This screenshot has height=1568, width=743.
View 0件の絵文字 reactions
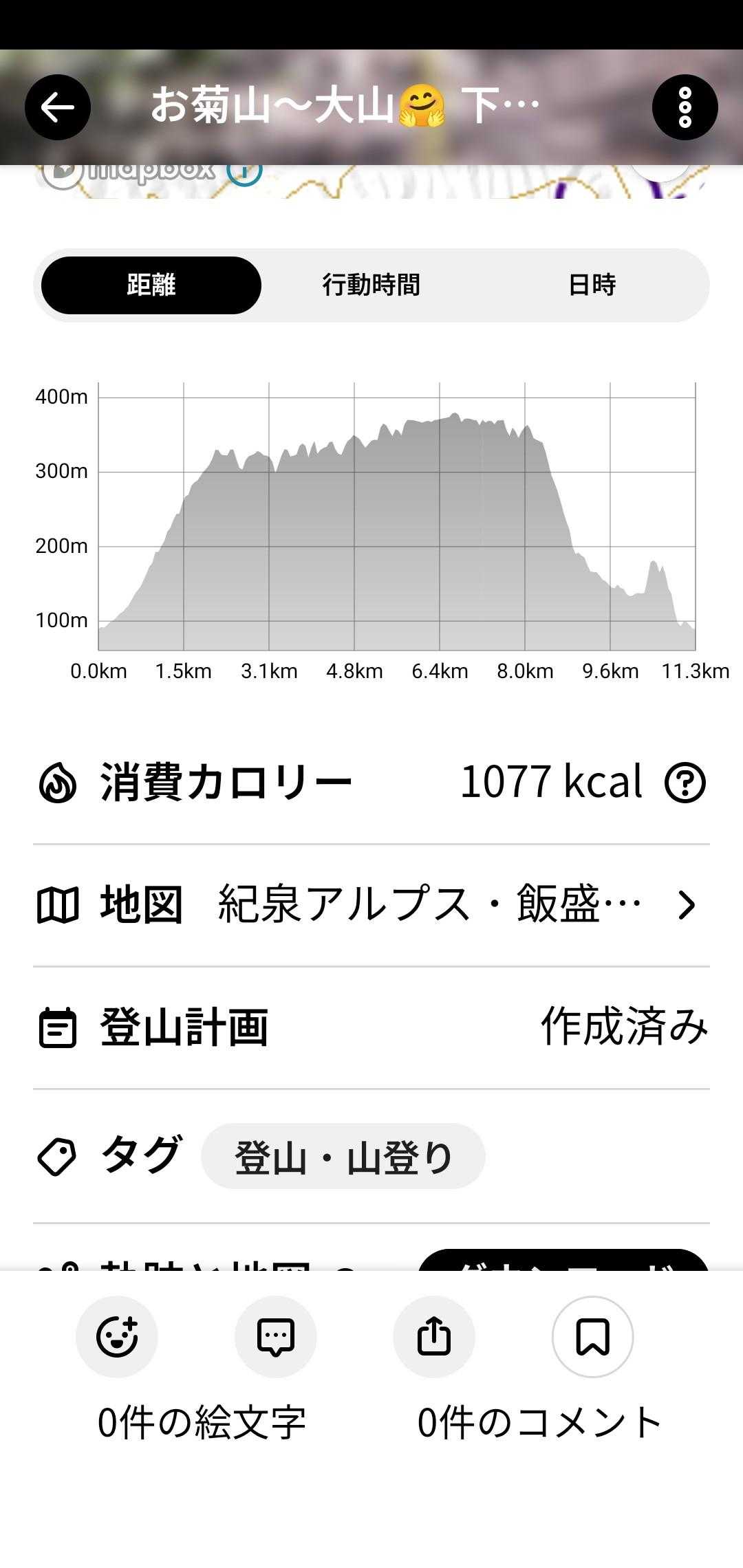coord(202,1422)
